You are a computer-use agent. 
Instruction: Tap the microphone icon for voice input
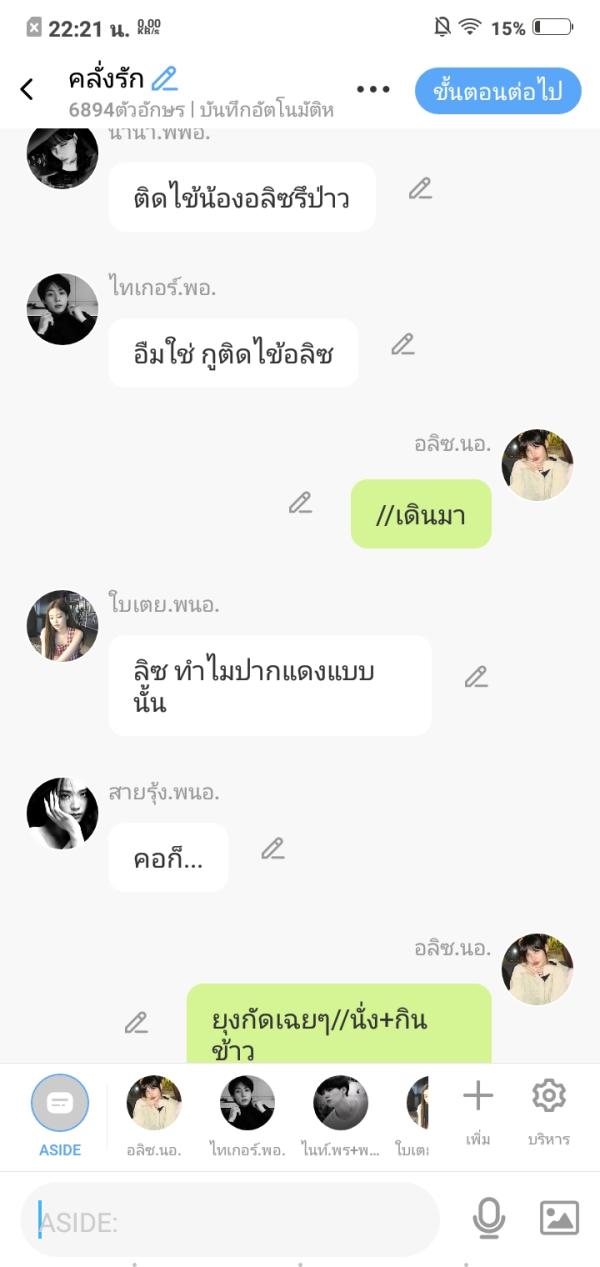tap(488, 1218)
